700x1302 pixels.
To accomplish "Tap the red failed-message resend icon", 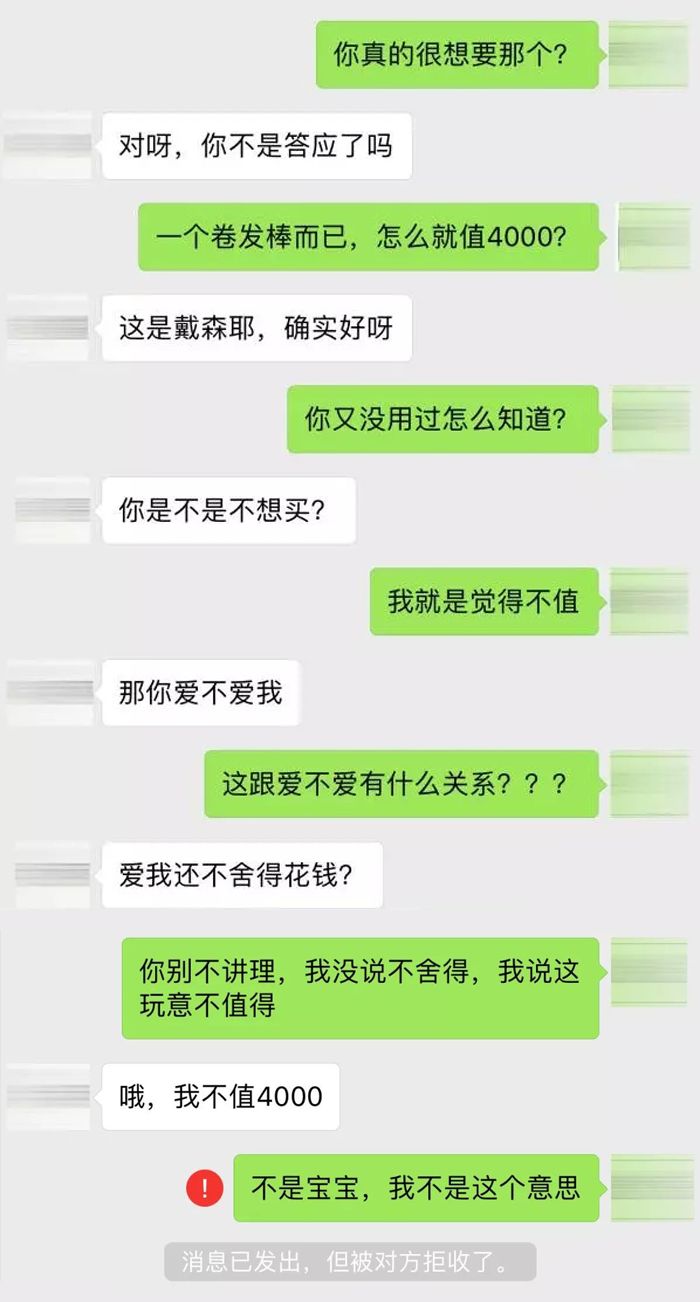I will 205,1188.
